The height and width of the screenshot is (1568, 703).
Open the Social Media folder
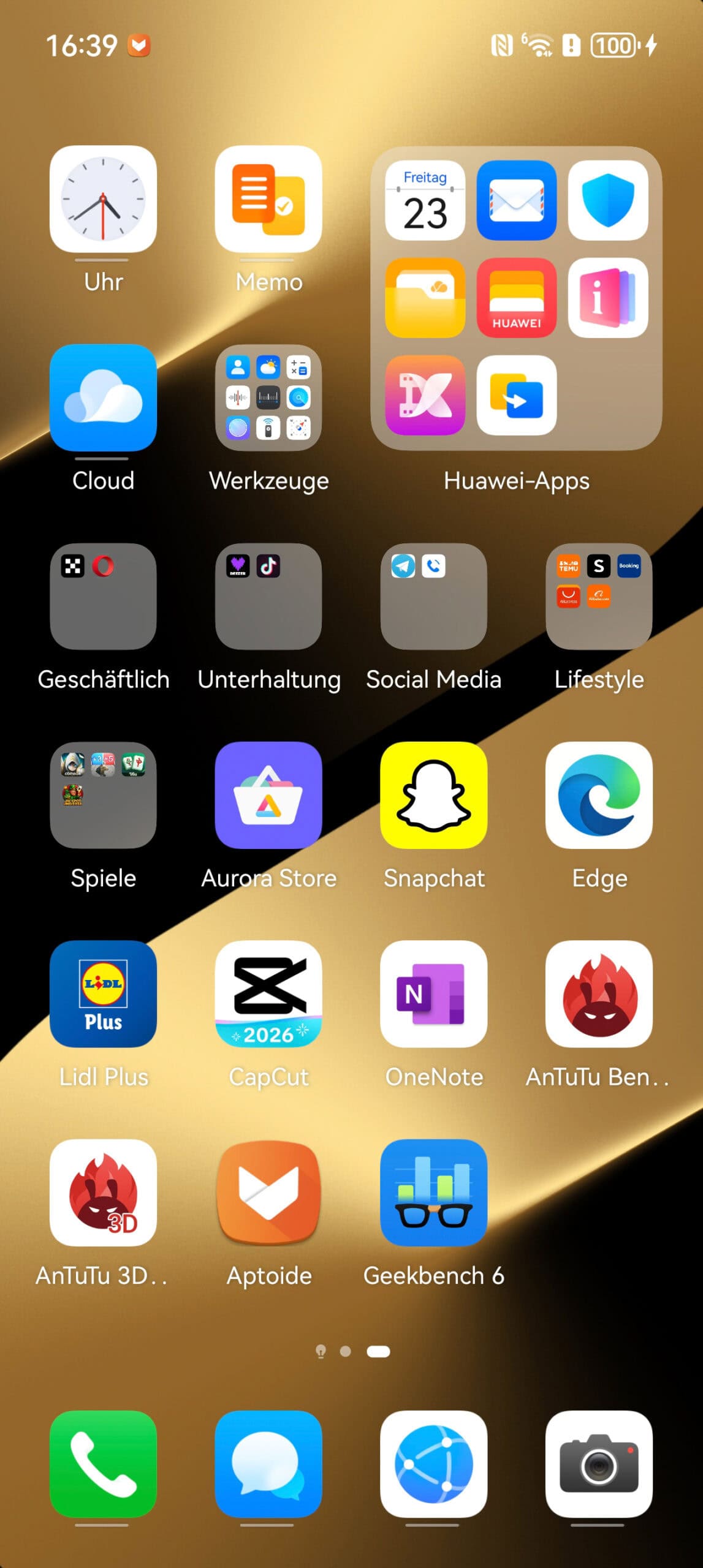[x=434, y=597]
